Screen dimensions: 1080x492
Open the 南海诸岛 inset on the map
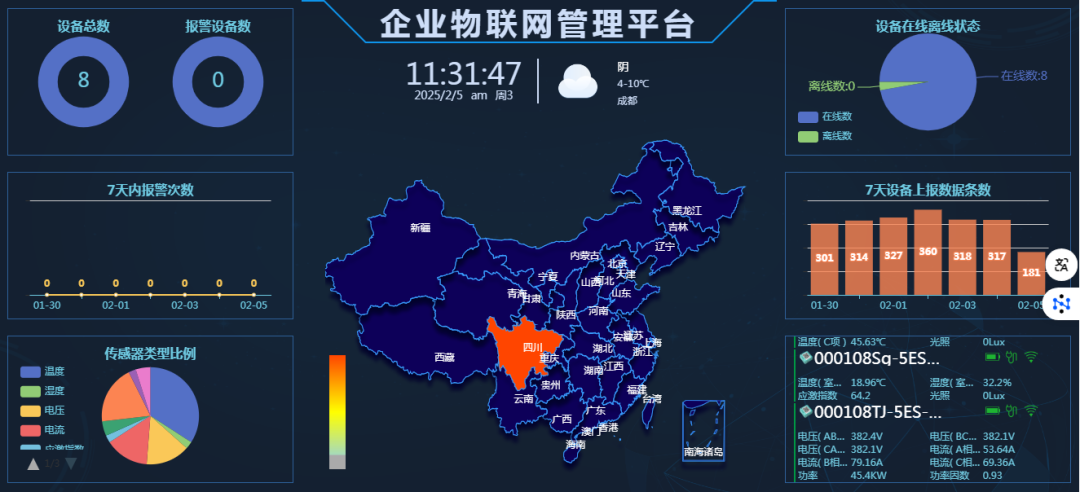click(703, 431)
